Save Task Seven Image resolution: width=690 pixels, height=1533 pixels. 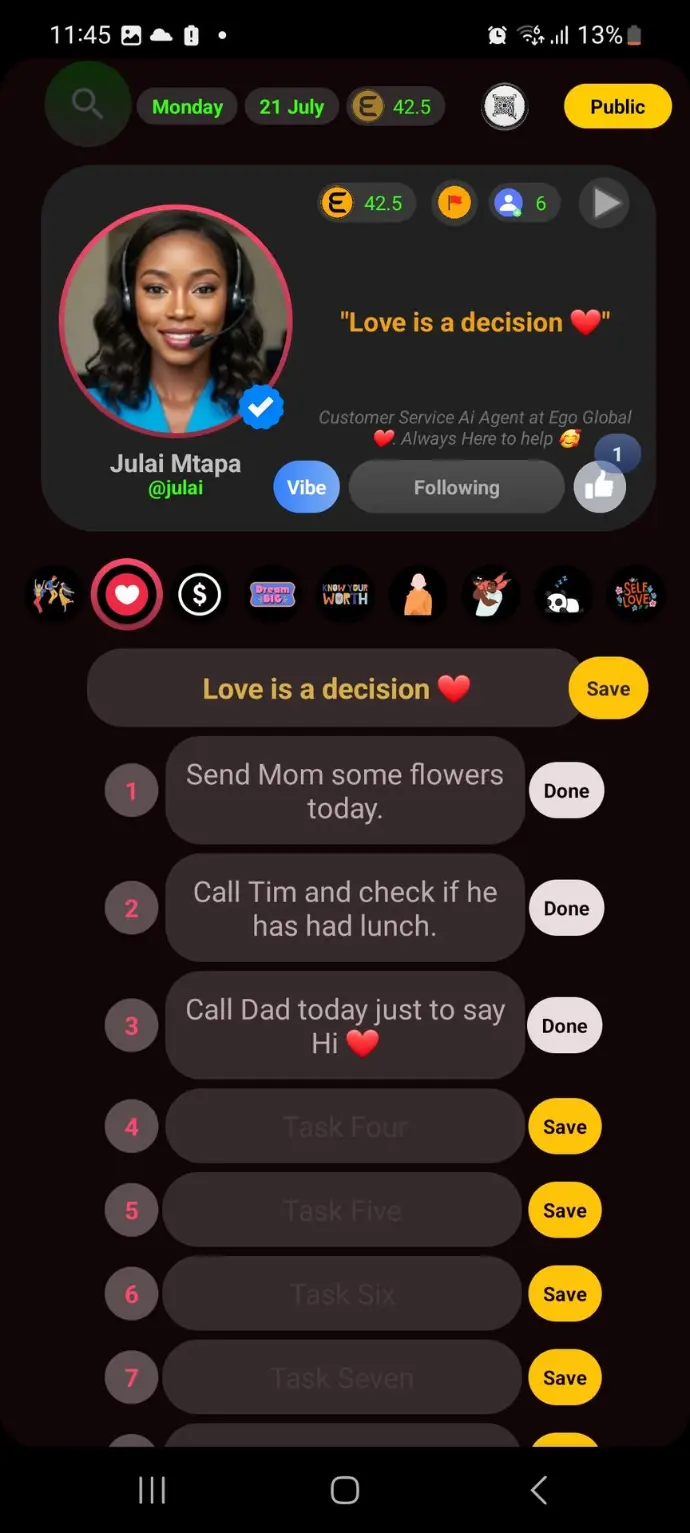pos(565,1377)
